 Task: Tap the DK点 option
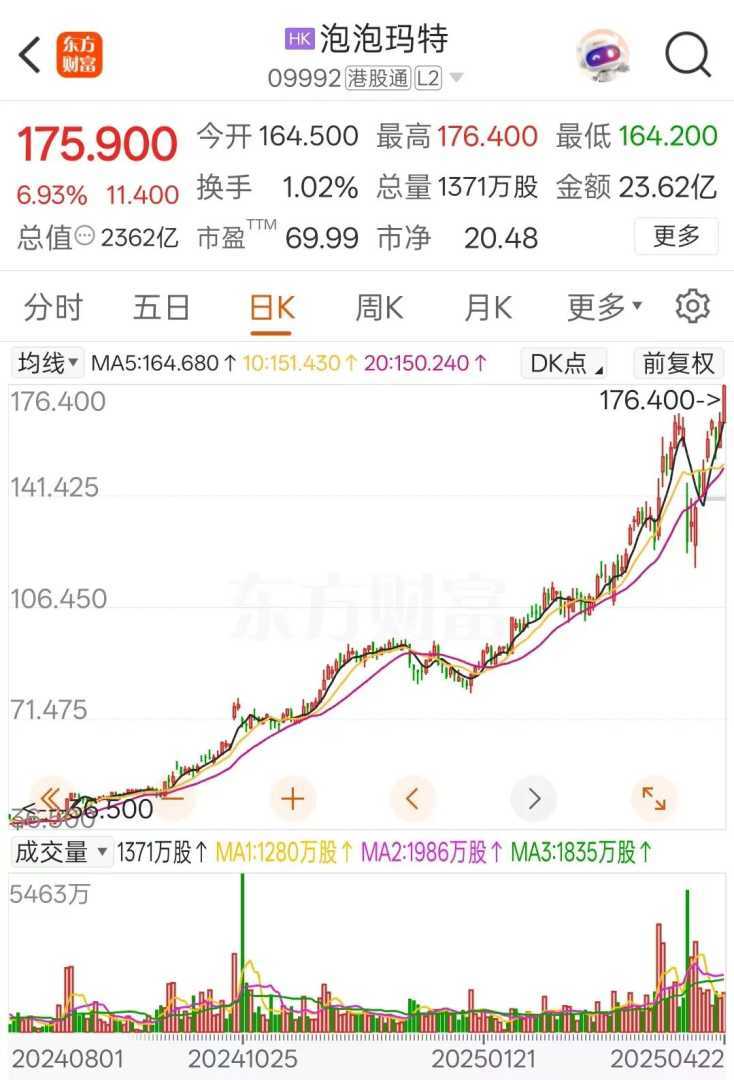(564, 363)
